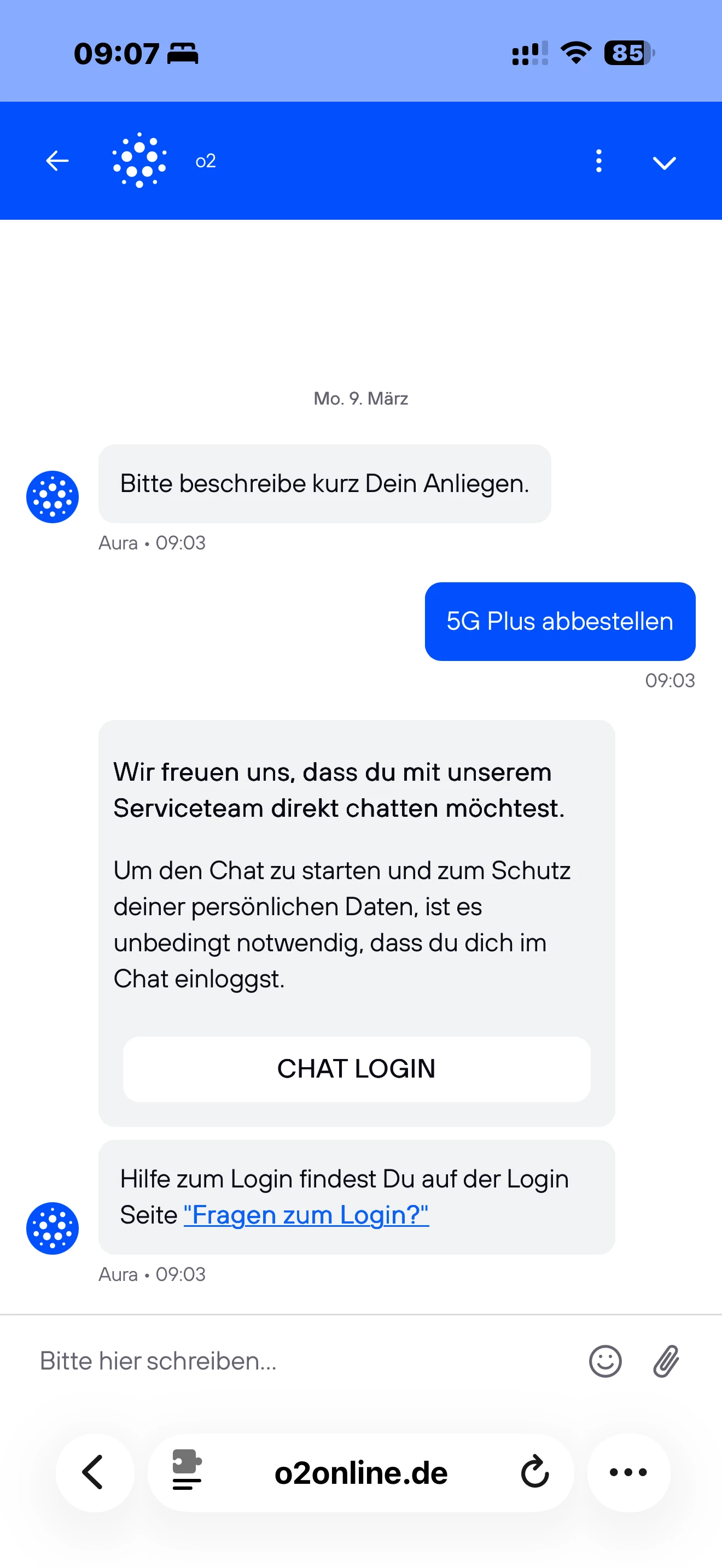Focus the "Bitte hier schreiben..." message field
This screenshot has height=1568, width=722.
(x=292, y=1360)
